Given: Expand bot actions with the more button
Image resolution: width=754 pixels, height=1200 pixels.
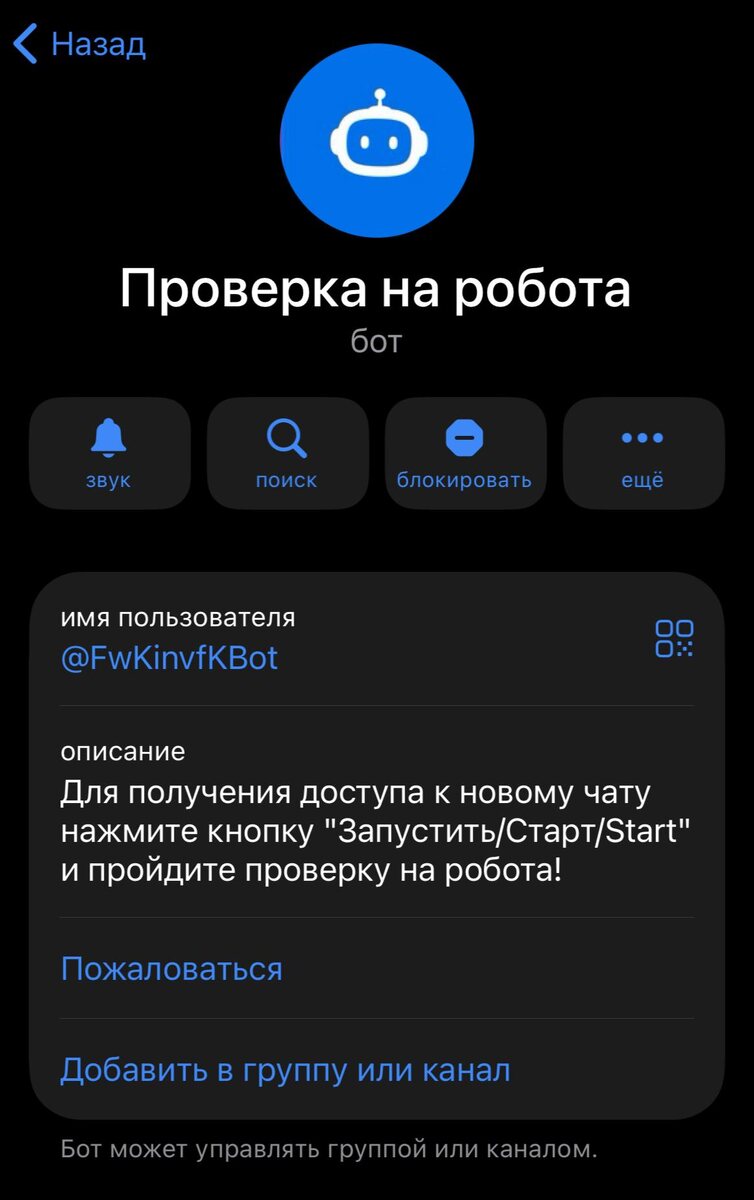Looking at the screenshot, I should point(643,453).
